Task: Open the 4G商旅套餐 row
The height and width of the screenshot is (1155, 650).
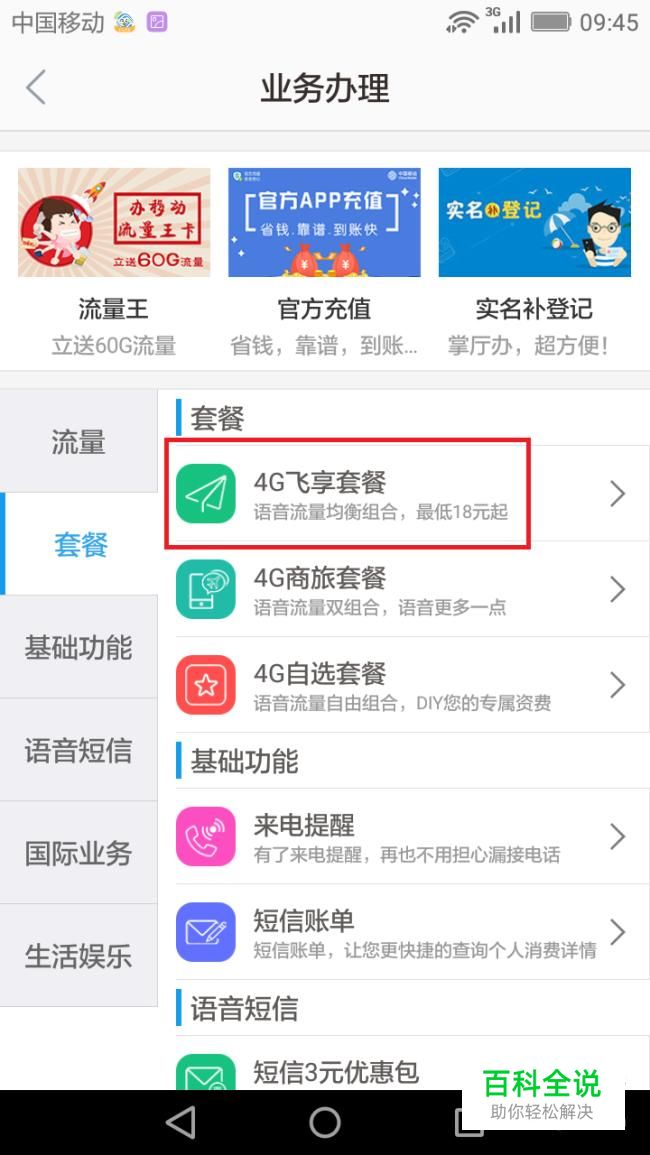Action: (x=412, y=589)
